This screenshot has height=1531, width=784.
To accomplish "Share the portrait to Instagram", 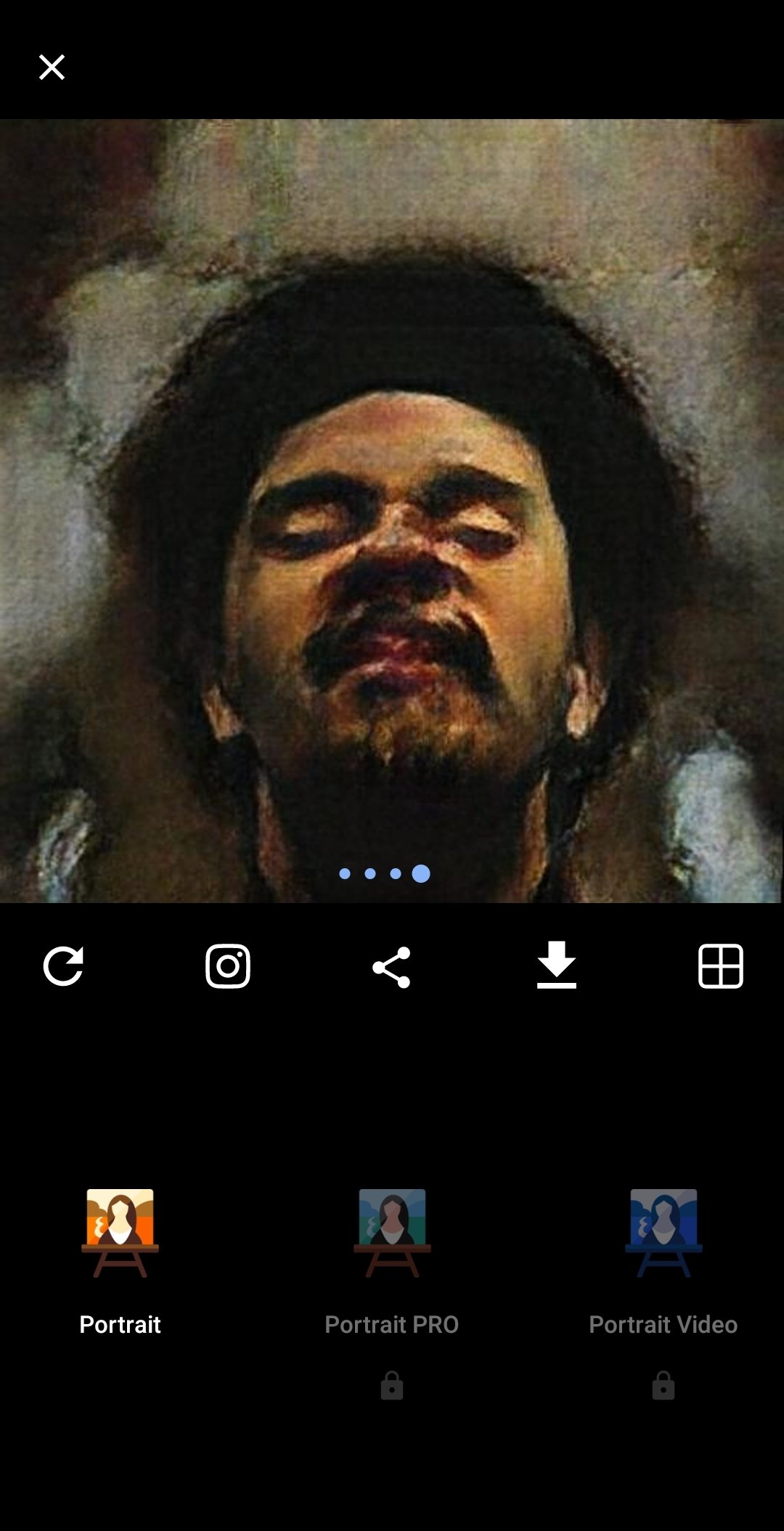I will click(x=228, y=966).
